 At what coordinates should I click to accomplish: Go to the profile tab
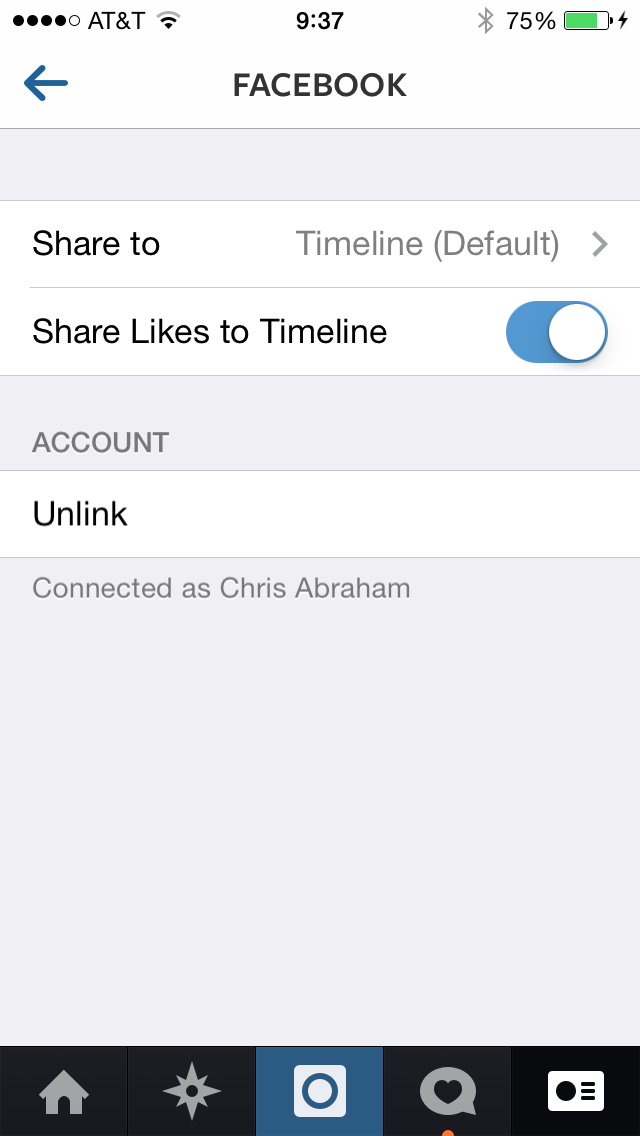(x=576, y=1091)
